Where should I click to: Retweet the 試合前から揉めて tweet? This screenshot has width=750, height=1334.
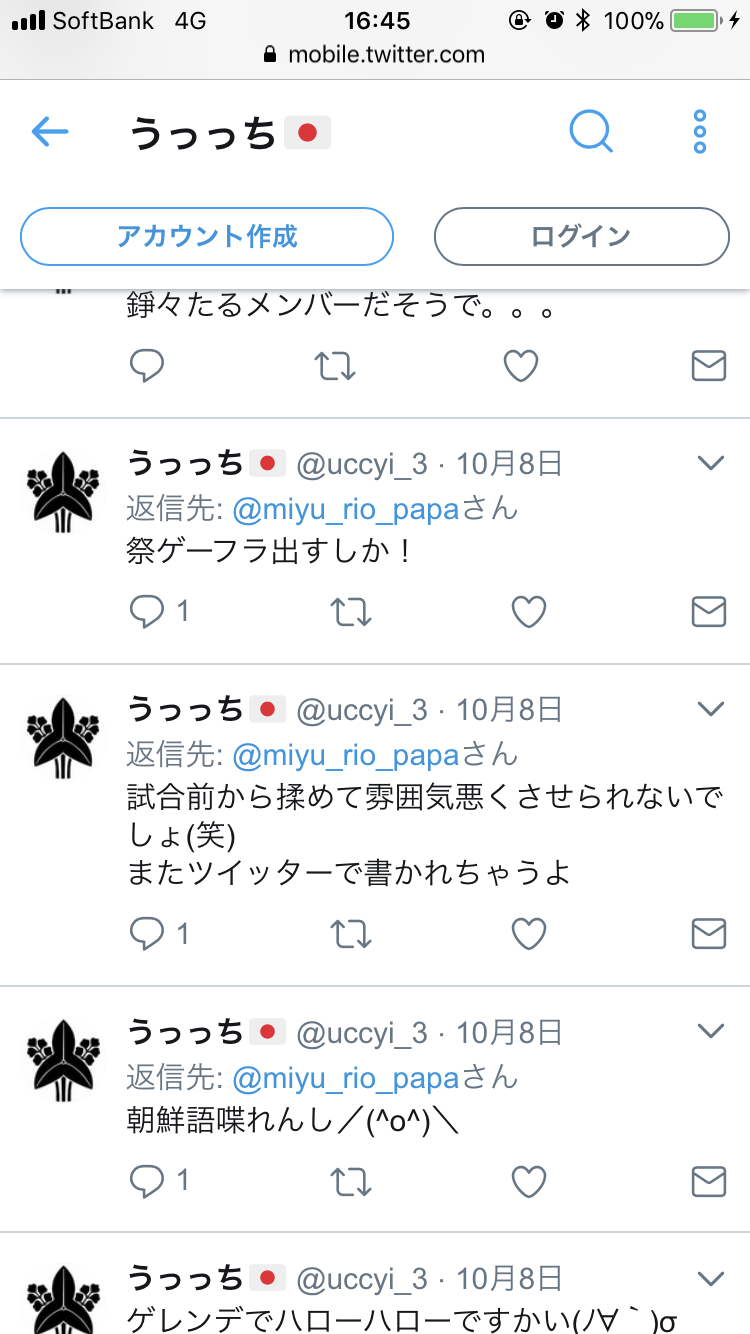tap(351, 934)
